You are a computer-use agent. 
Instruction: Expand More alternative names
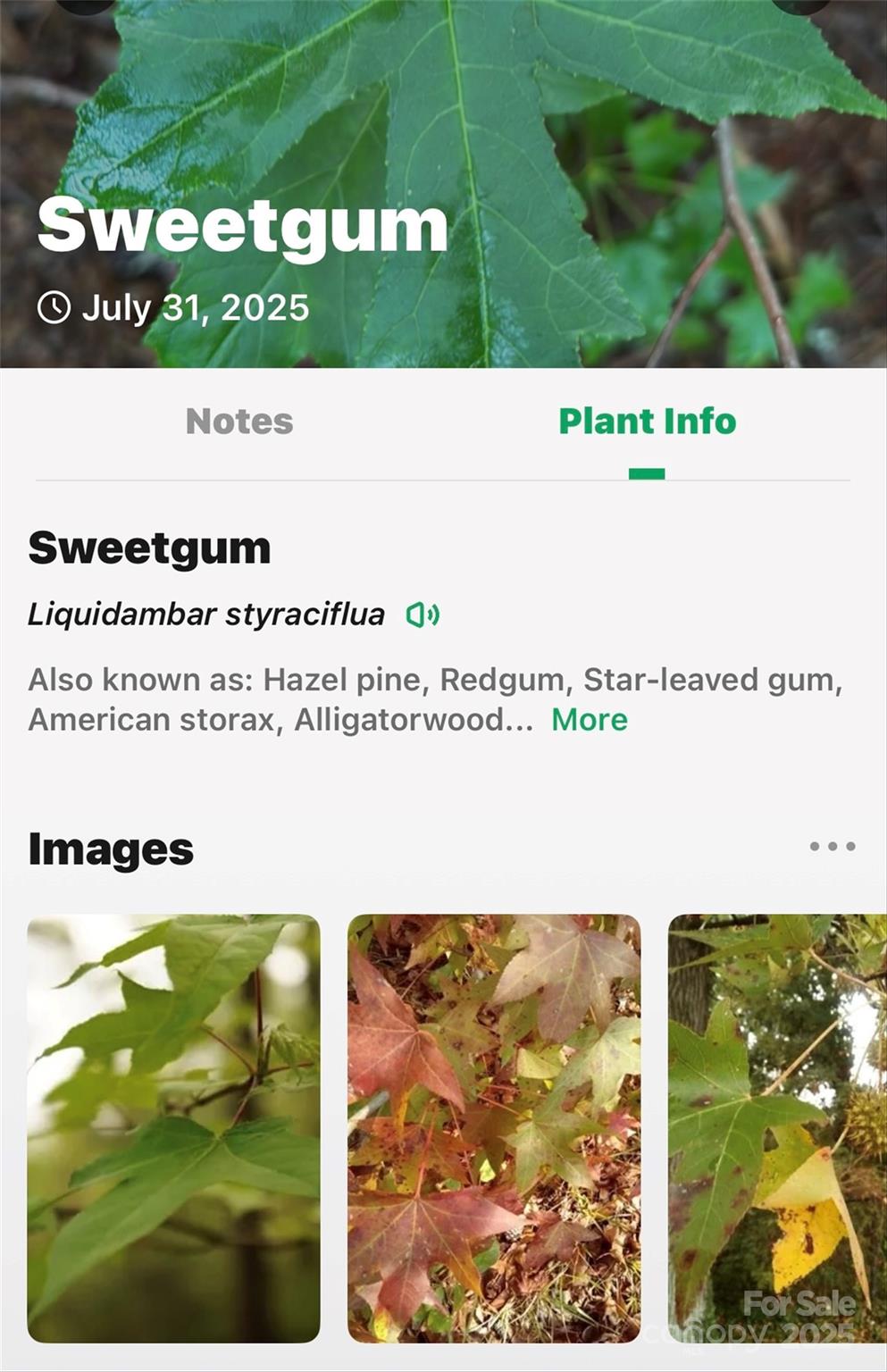589,720
